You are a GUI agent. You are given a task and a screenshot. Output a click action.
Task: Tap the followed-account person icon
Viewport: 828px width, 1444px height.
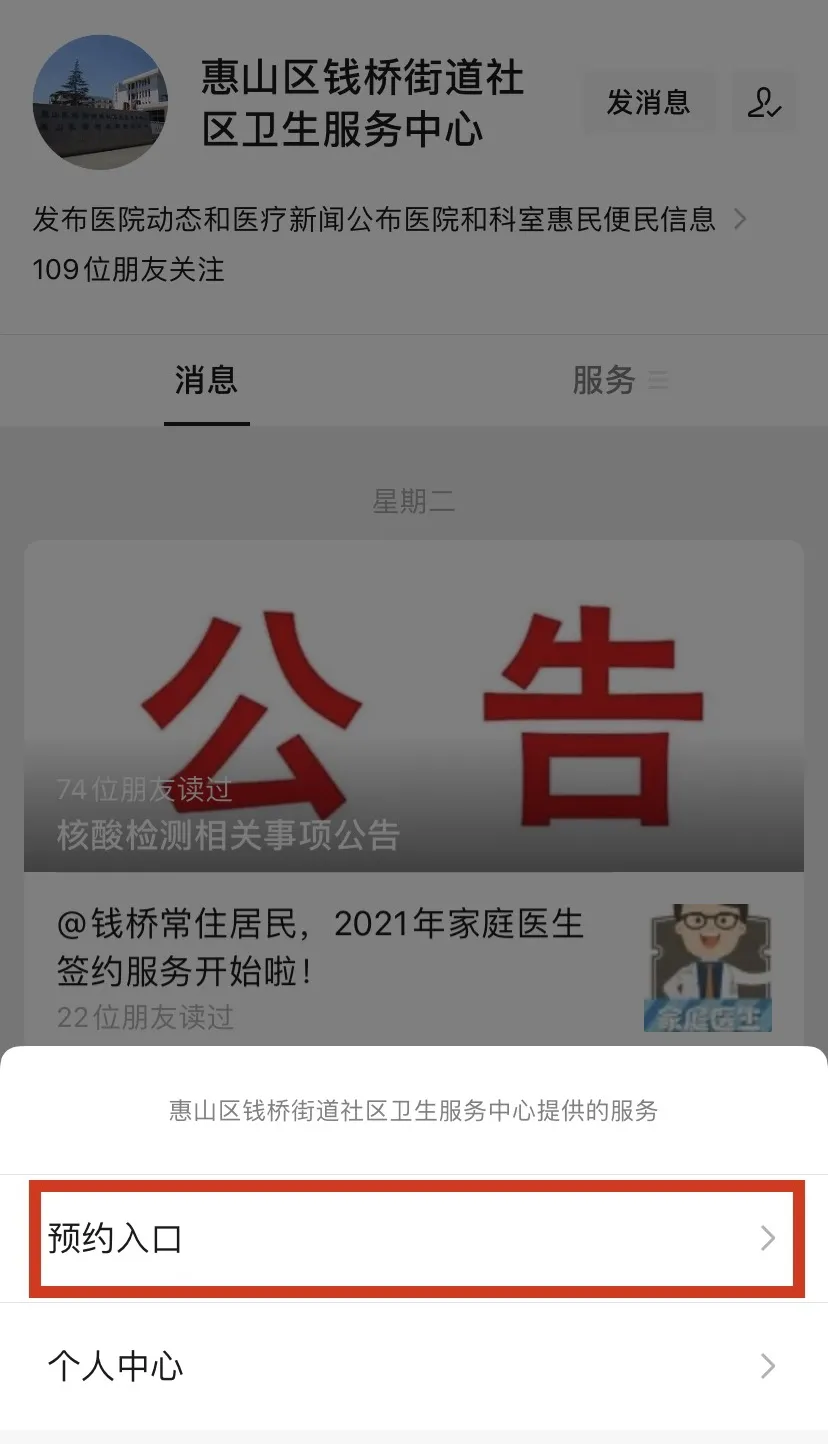click(764, 102)
